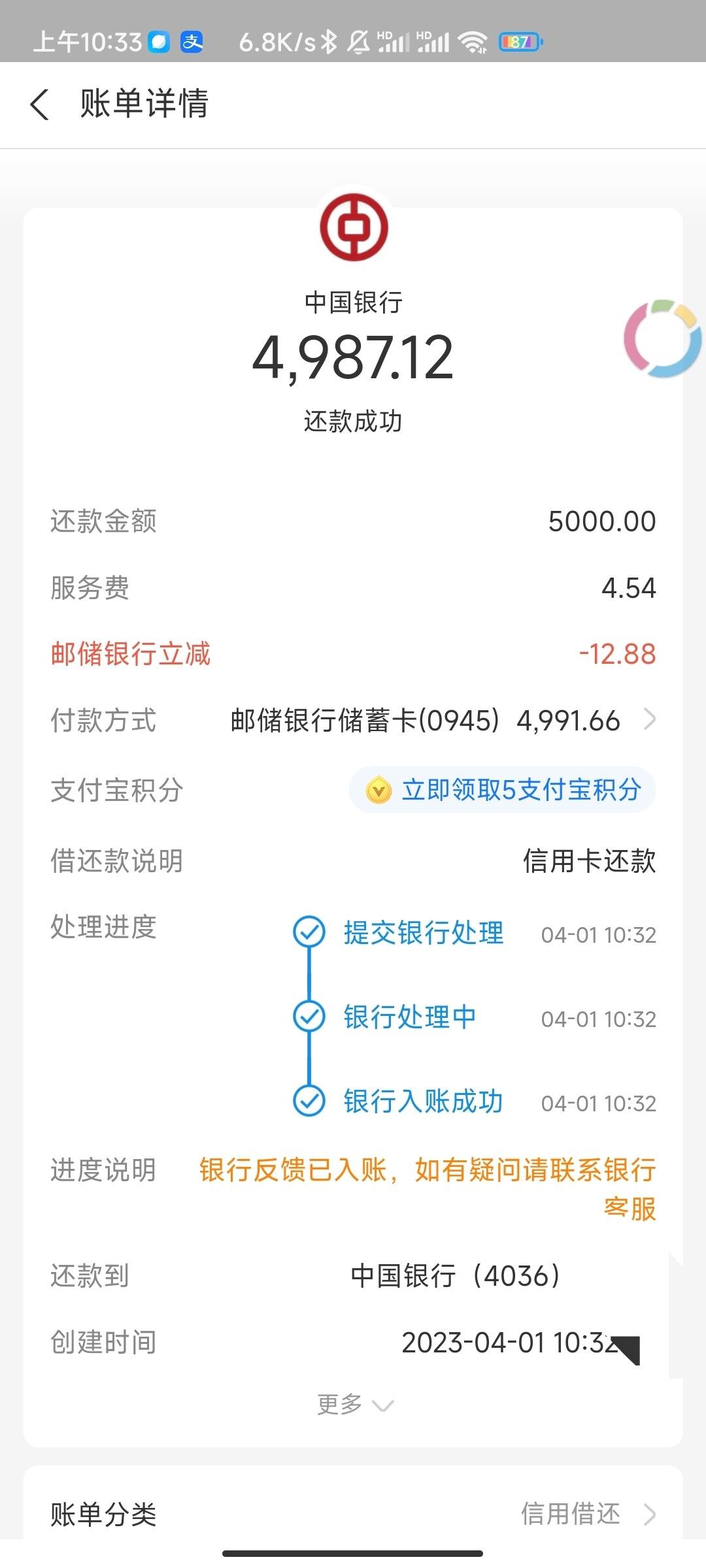This screenshot has height=1568, width=706.
Task: Claim the 立即领取5支付宝积分 reward
Action: [503, 790]
